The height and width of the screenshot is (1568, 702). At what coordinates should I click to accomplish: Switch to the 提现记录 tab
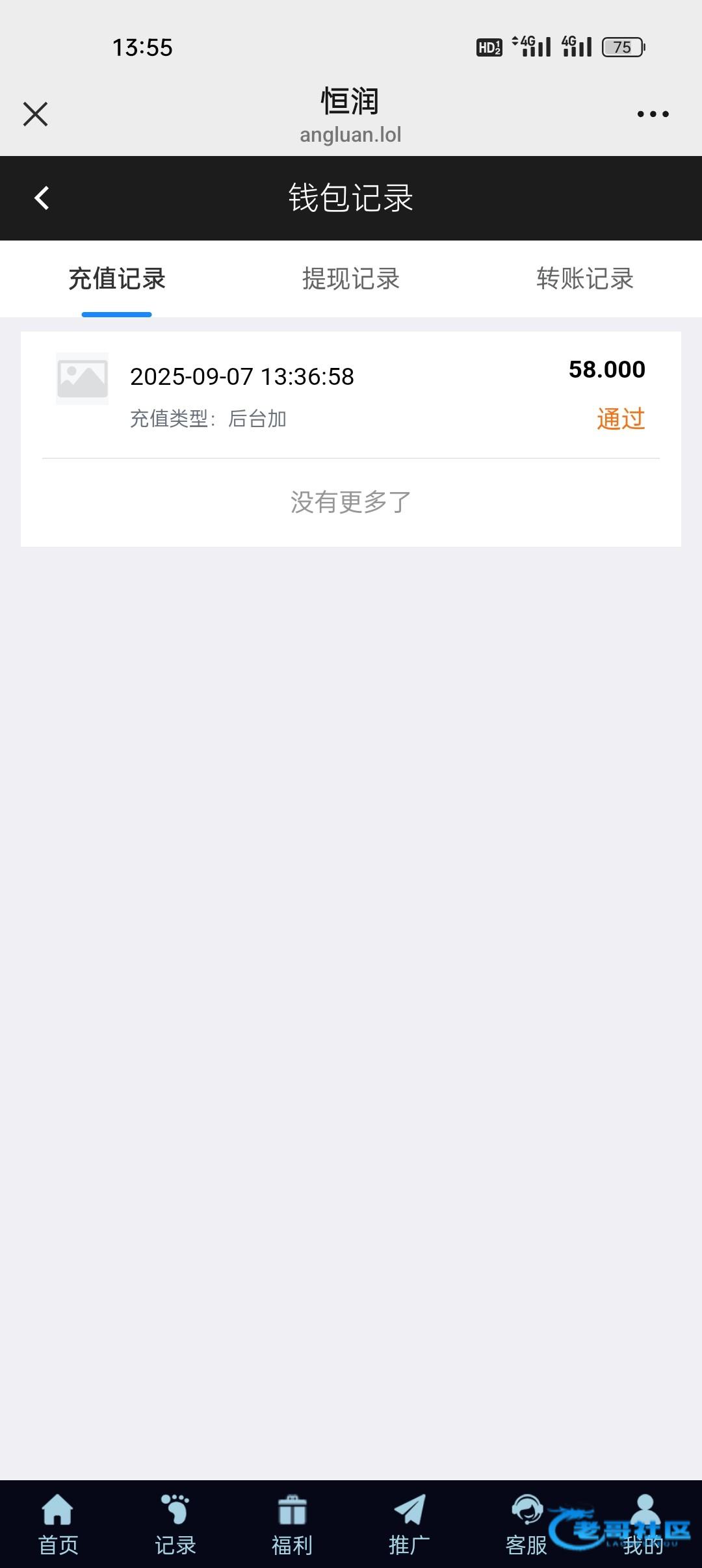(x=351, y=280)
